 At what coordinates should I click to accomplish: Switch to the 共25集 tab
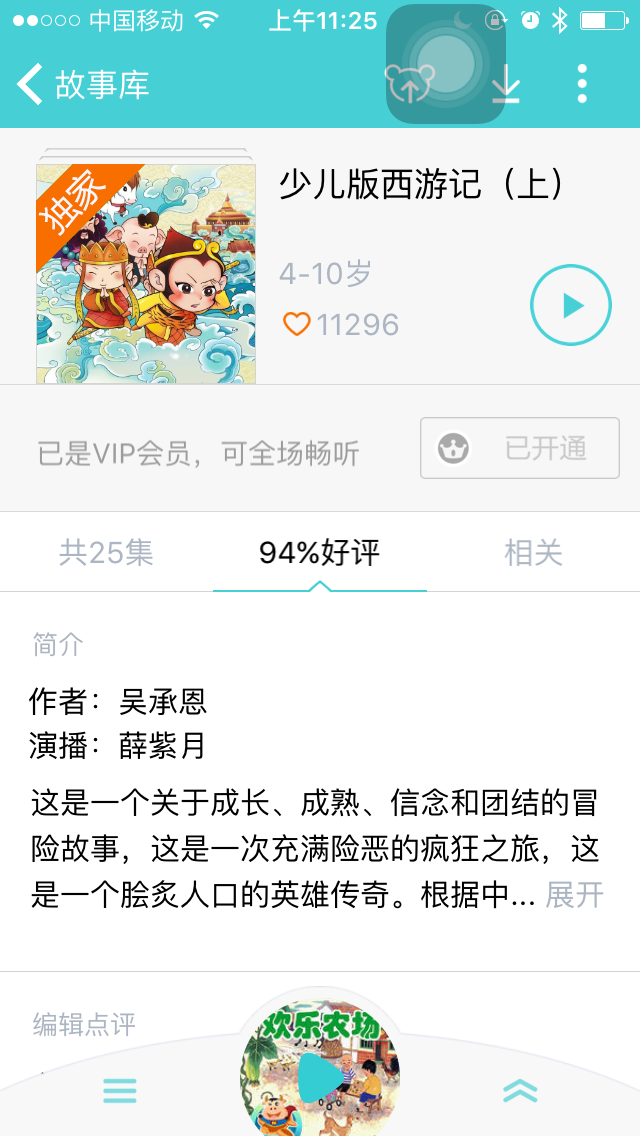coord(106,552)
